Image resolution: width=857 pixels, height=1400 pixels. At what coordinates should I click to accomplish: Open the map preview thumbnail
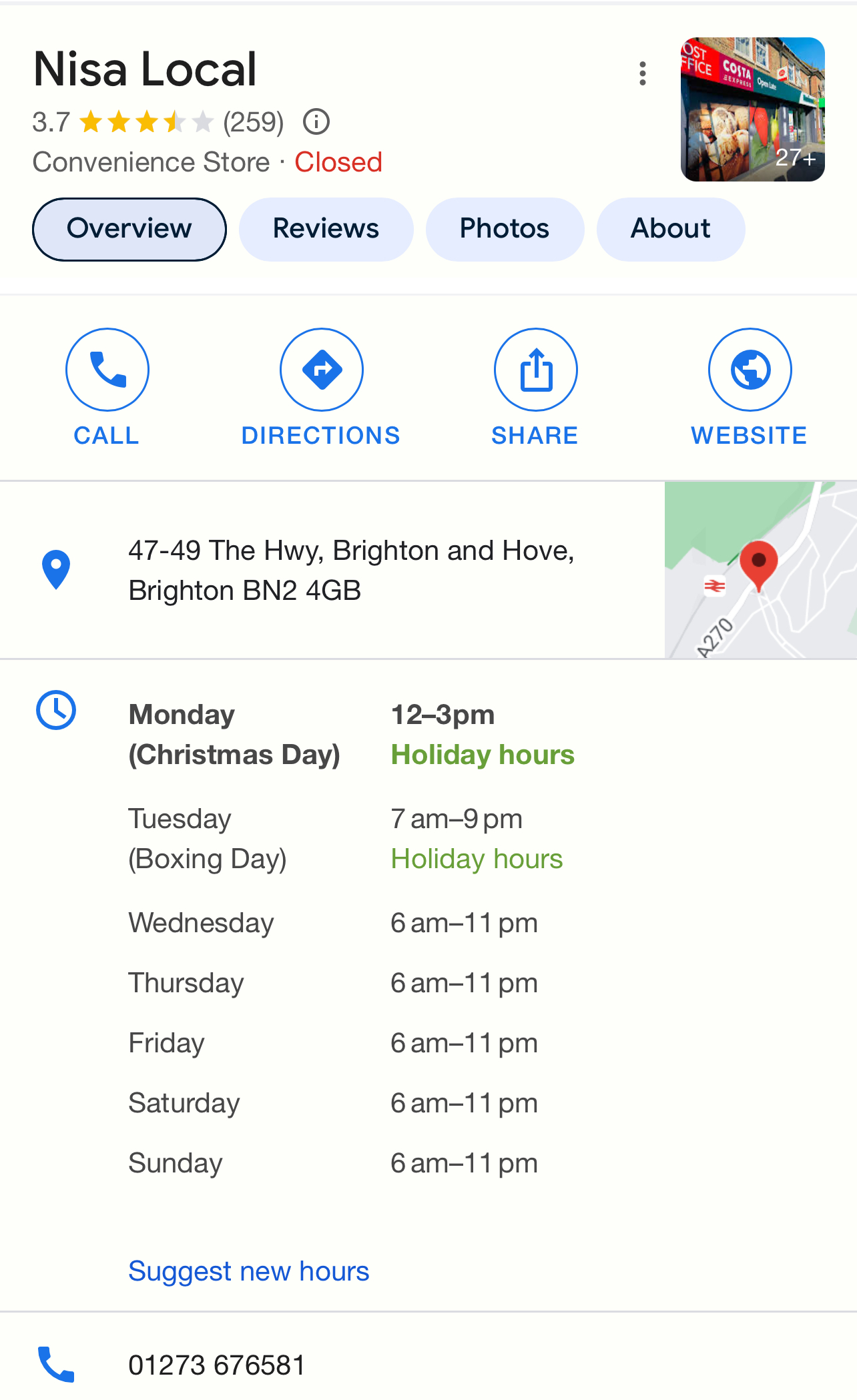(x=760, y=570)
